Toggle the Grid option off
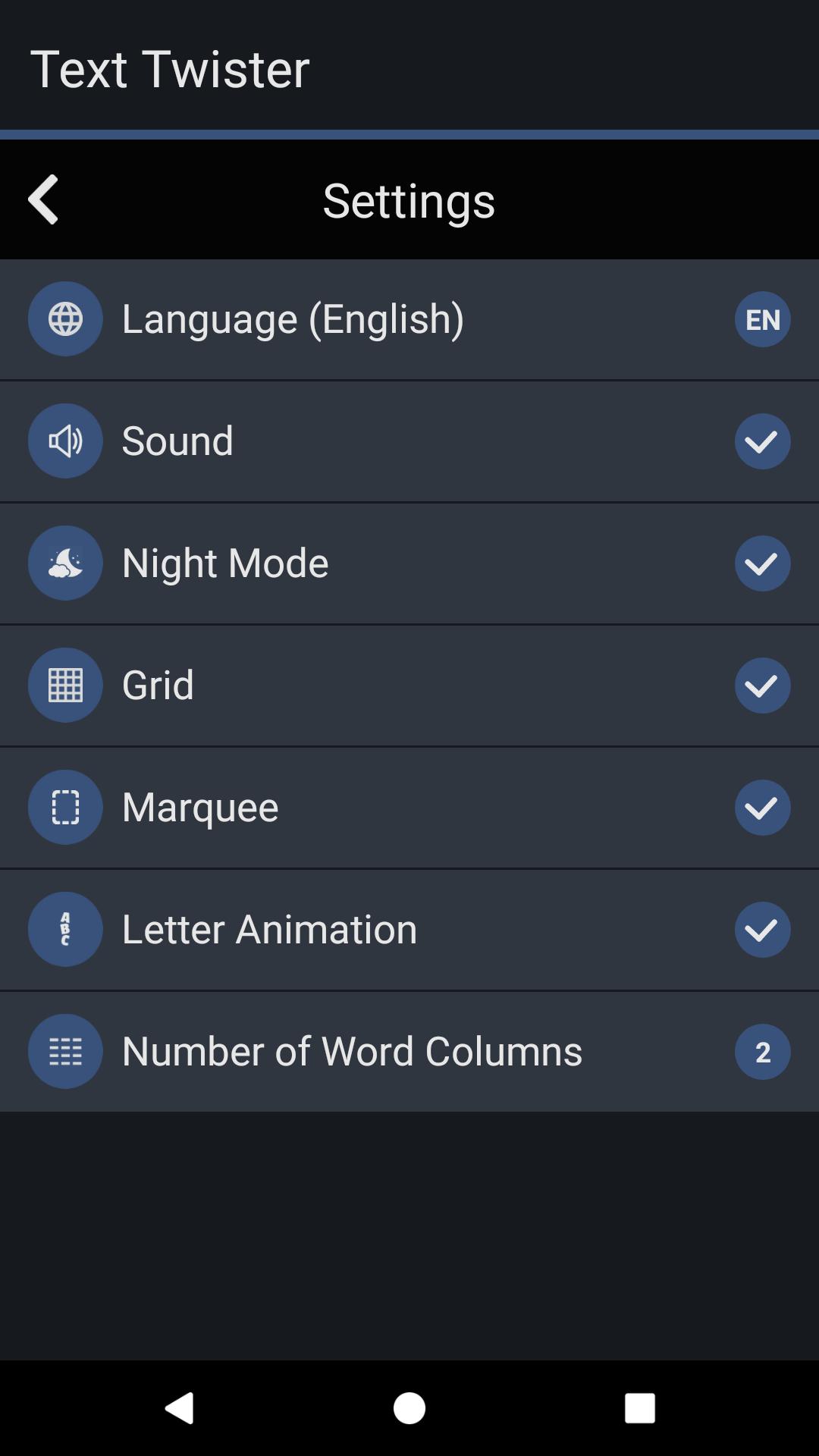This screenshot has height=1456, width=819. coord(762,686)
